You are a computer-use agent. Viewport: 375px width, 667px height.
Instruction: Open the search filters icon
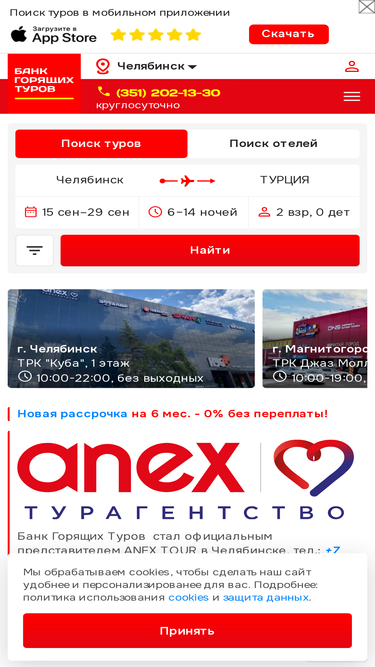coord(34,251)
